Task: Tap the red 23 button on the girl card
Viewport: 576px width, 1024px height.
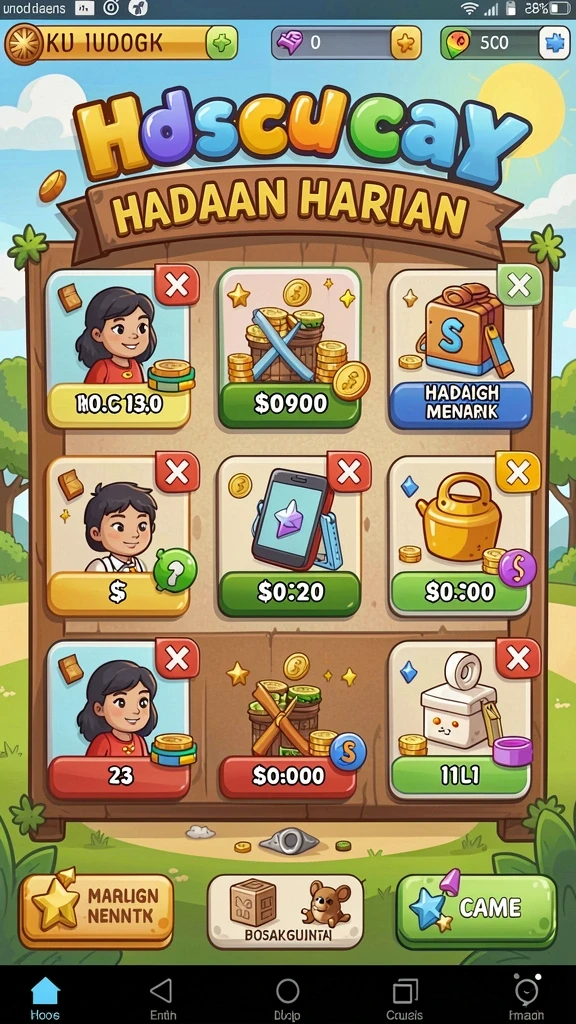Action: tap(120, 777)
